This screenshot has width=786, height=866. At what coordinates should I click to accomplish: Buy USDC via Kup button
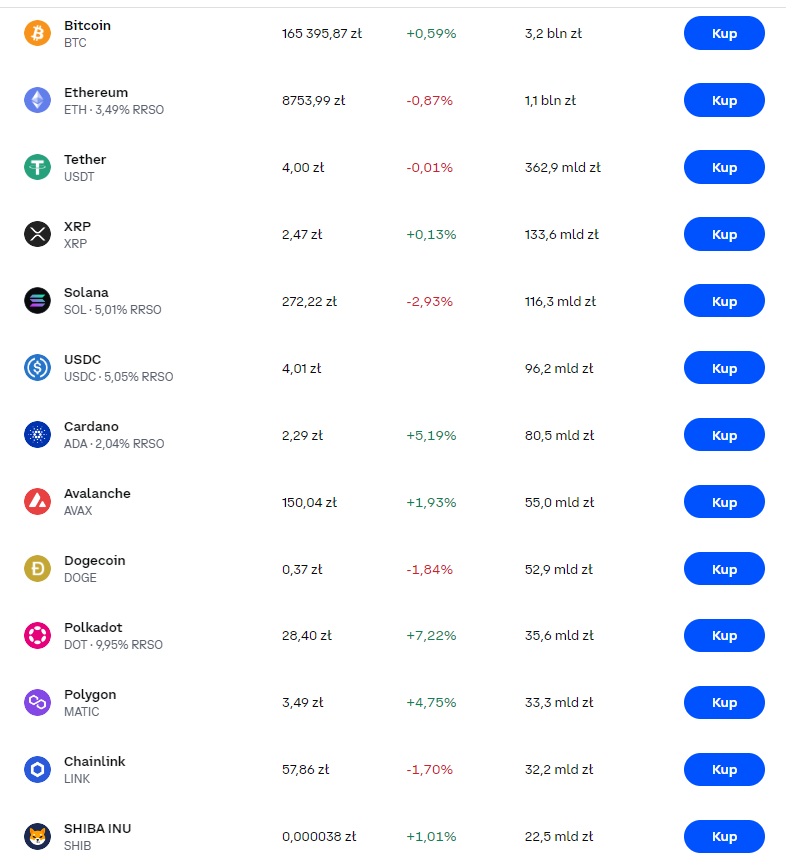724,368
